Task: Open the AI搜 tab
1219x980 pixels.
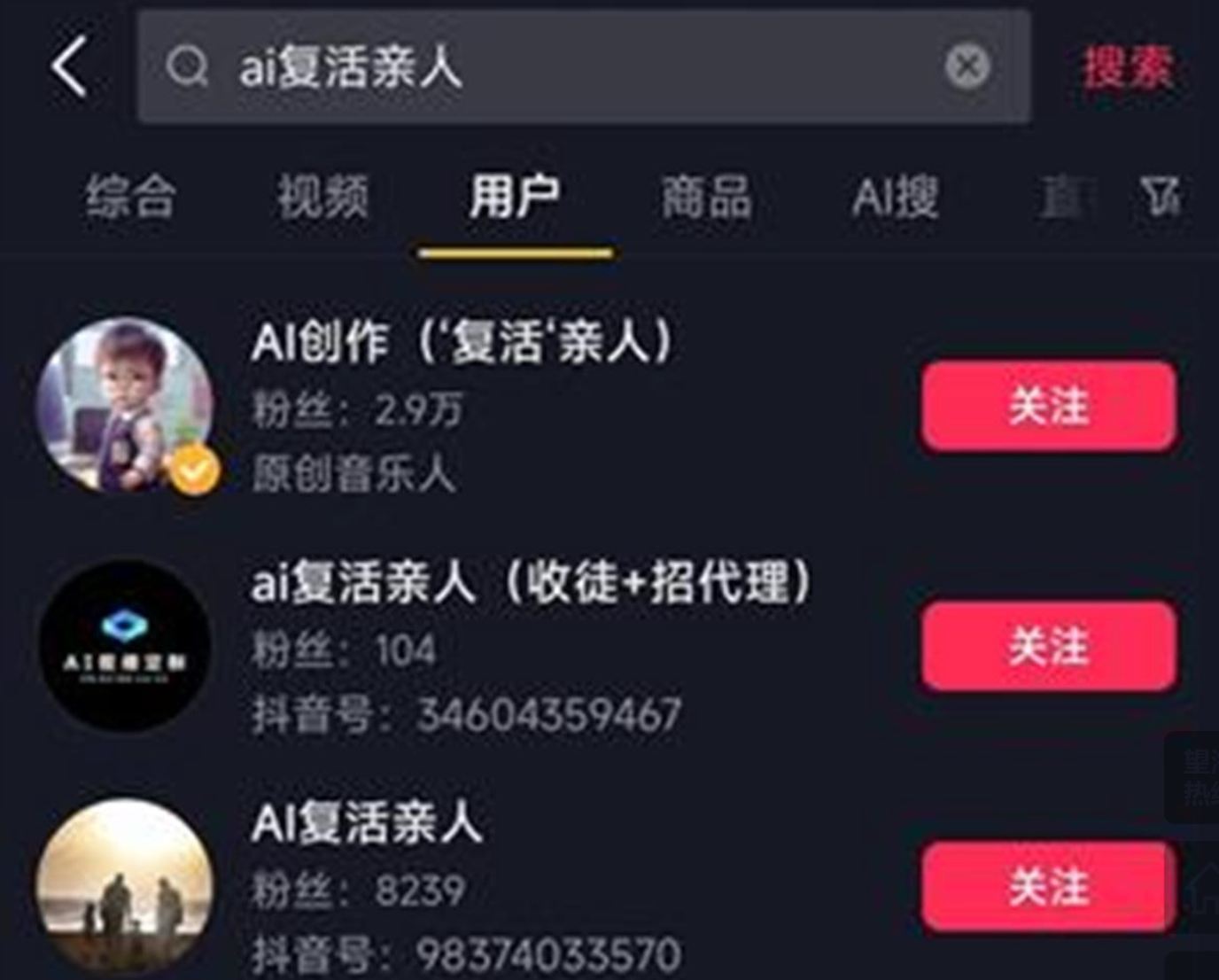Action: (895, 197)
